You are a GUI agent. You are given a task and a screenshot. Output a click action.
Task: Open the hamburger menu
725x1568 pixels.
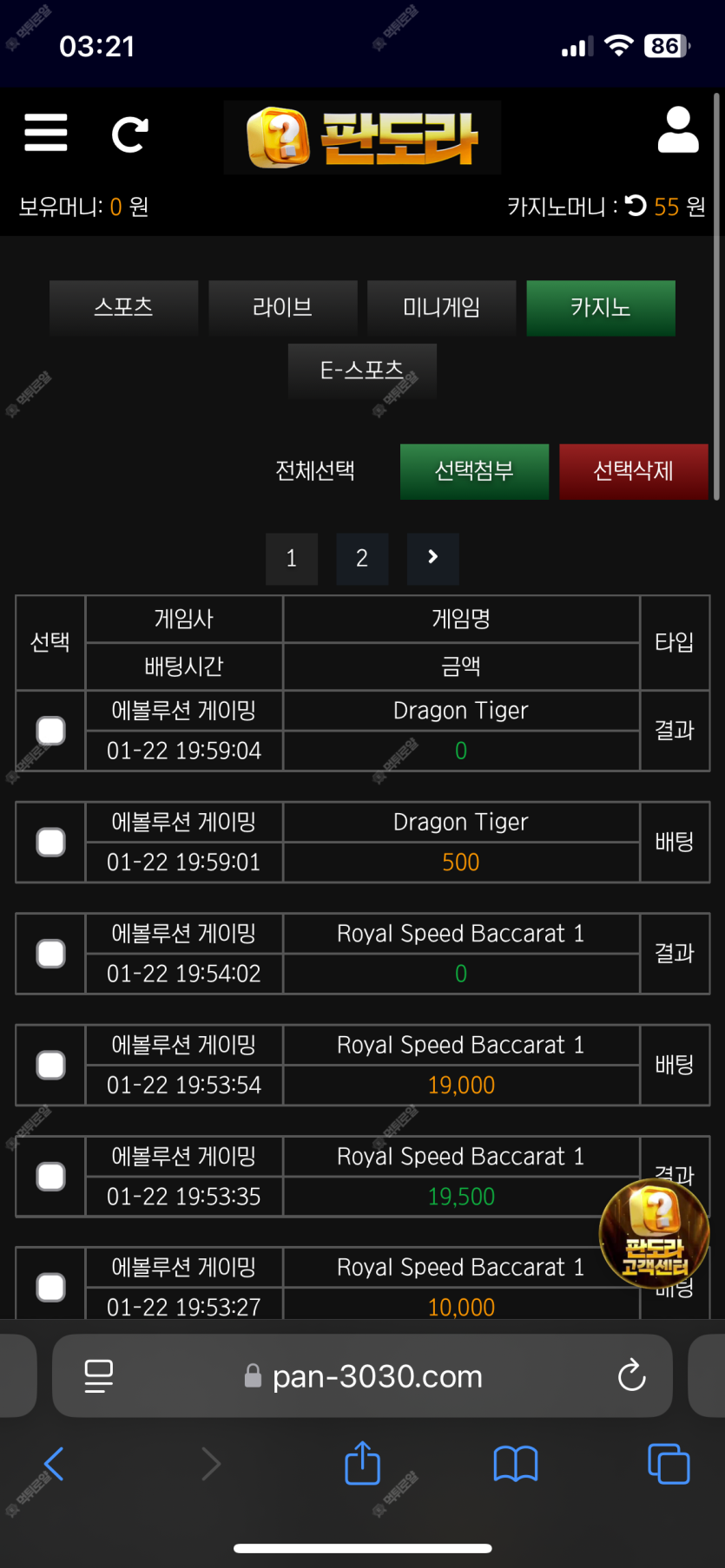[x=46, y=133]
